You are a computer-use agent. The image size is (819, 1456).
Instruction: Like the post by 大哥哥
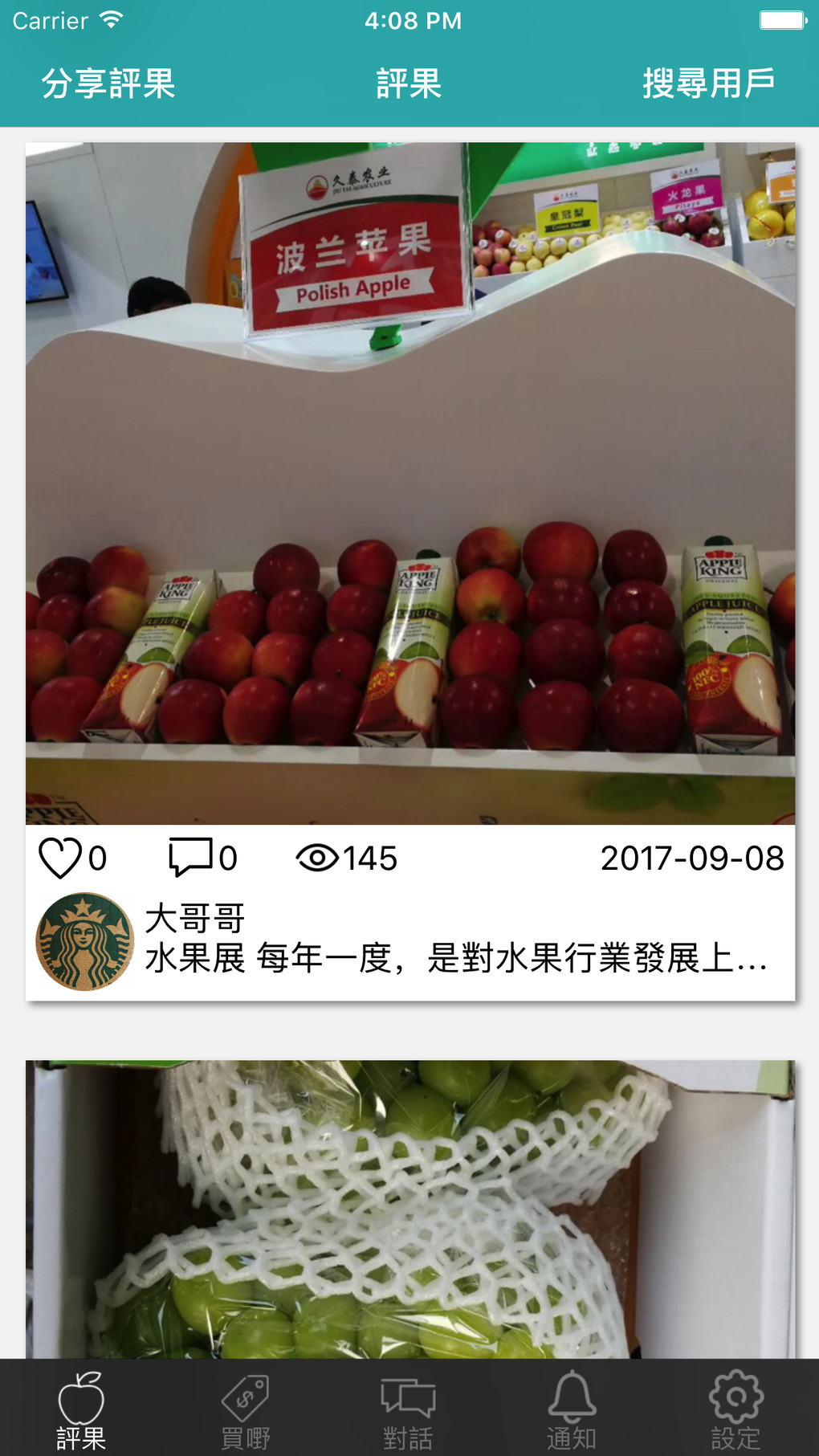61,858
